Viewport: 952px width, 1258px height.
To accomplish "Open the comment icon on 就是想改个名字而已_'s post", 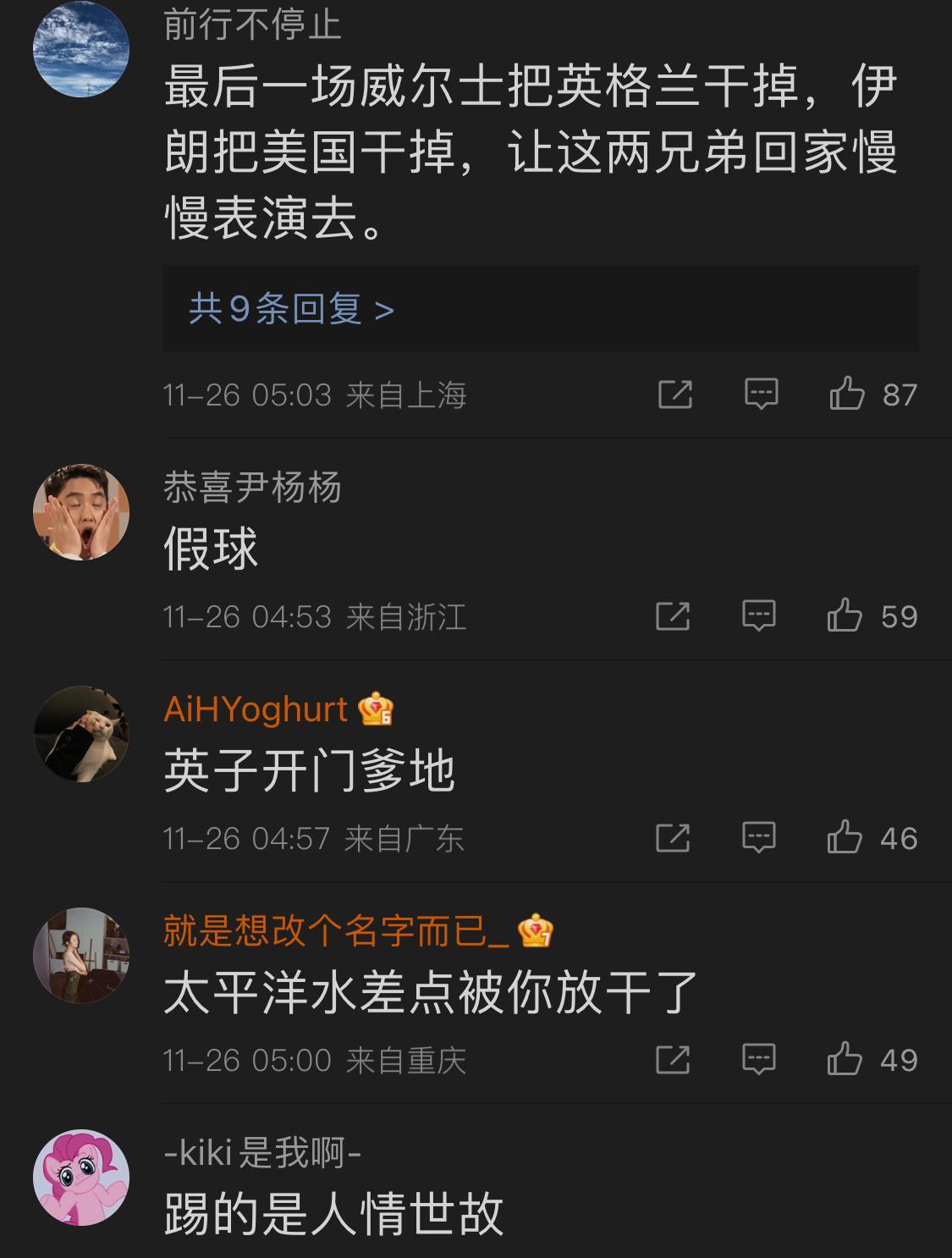I will pos(759,1059).
